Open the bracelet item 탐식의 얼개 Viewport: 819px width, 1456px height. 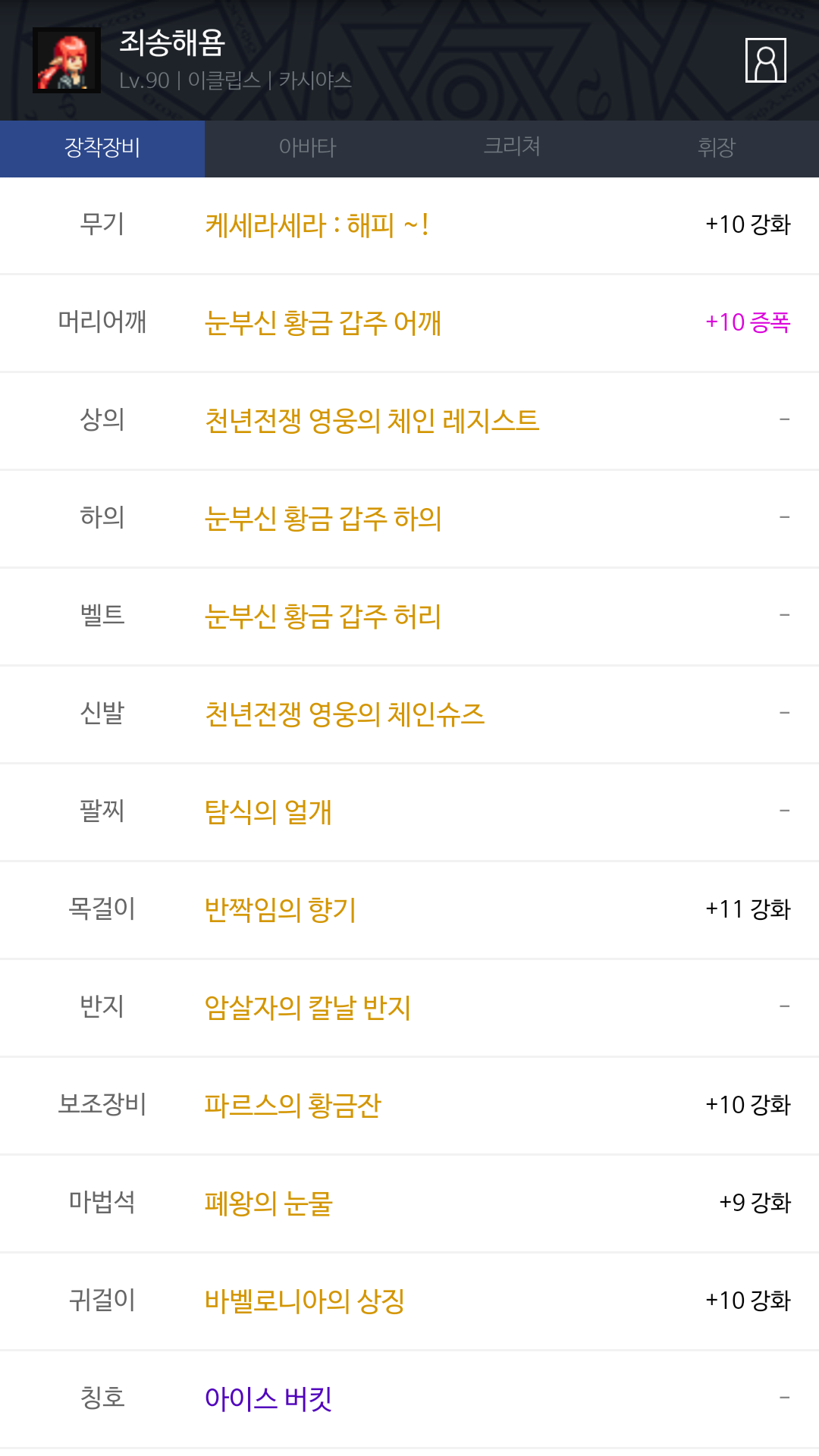click(x=268, y=812)
